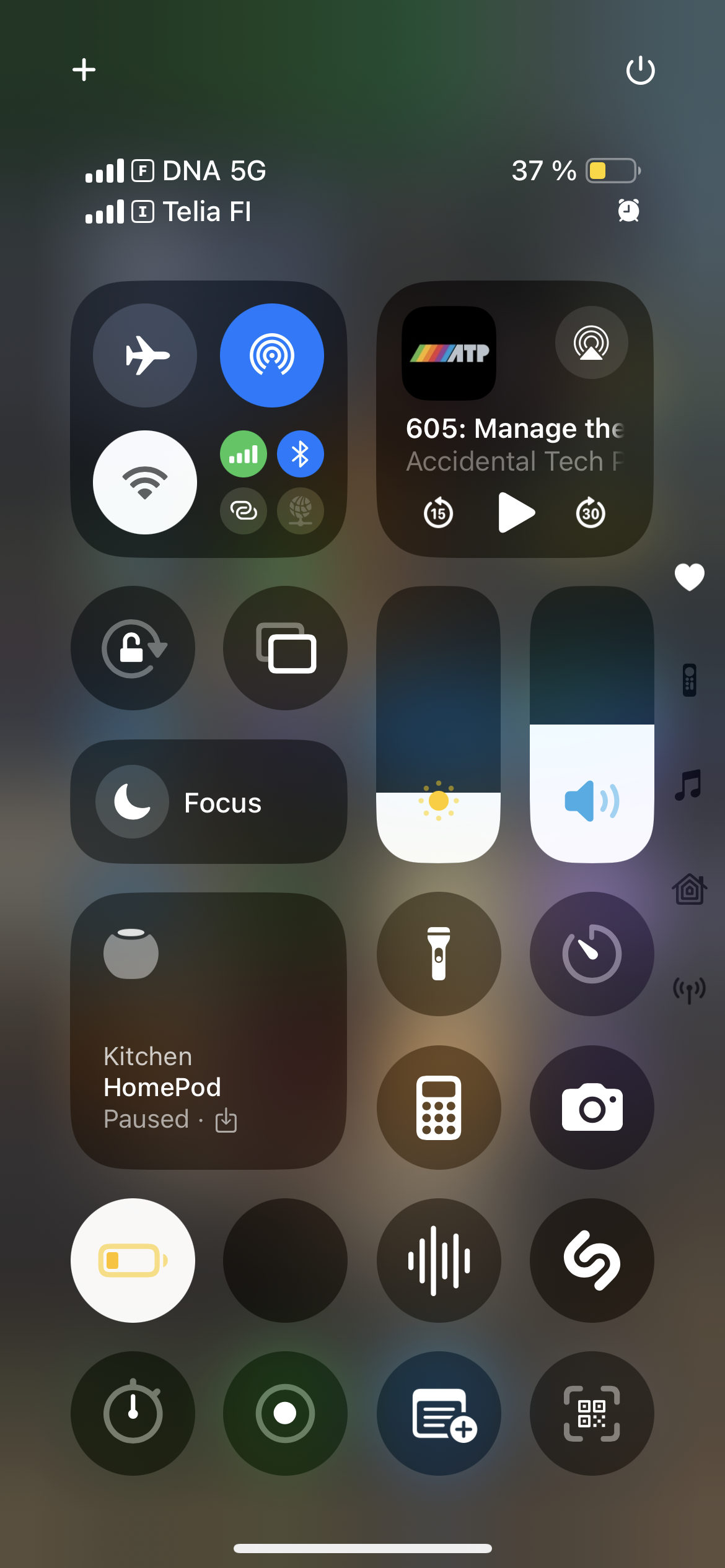Turn on Focus mode
Screen dimensions: 725x1568
point(208,802)
